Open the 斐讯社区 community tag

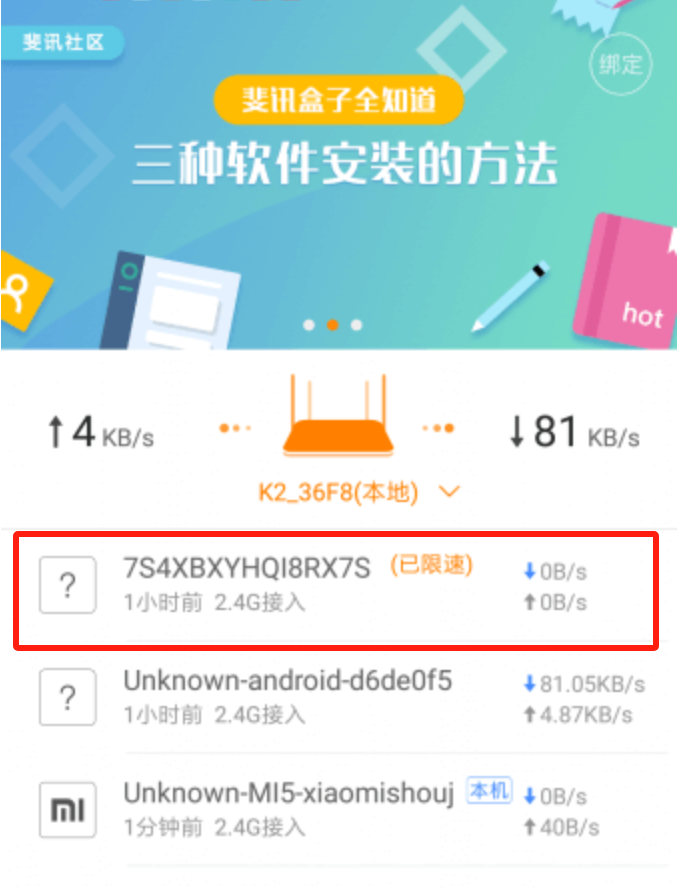[x=65, y=43]
